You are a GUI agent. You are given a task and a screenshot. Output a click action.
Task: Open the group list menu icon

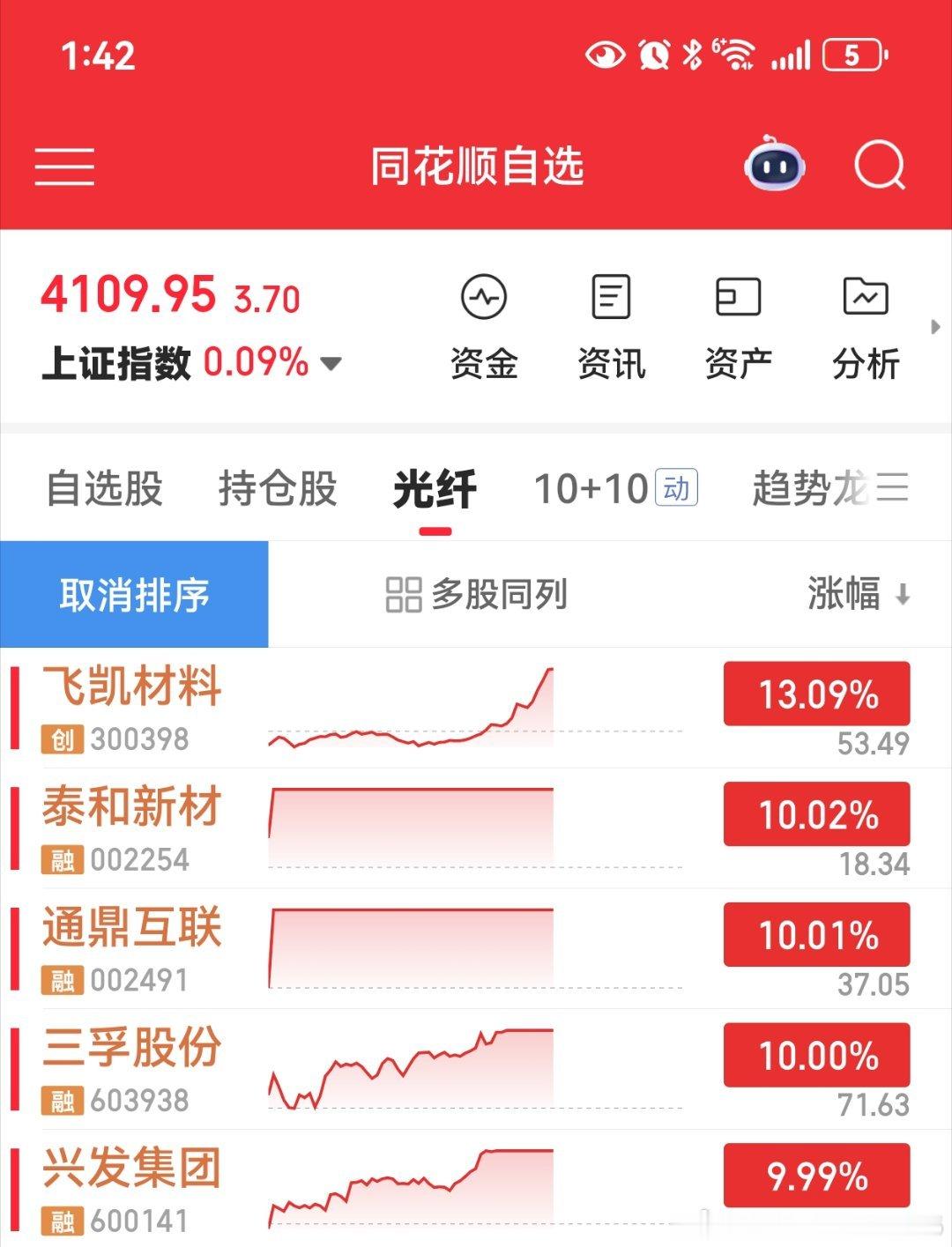click(892, 487)
